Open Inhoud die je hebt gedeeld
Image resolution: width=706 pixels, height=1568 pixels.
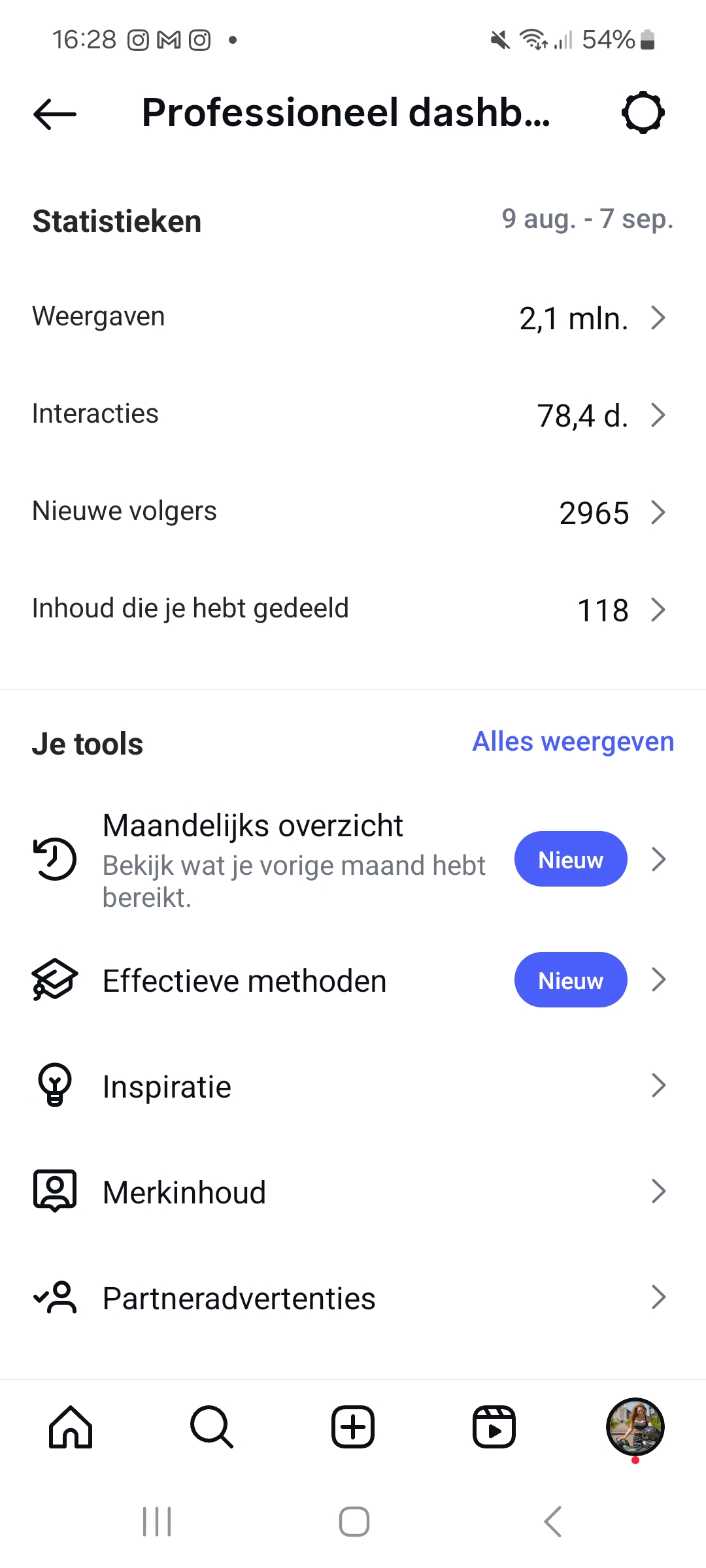point(353,609)
